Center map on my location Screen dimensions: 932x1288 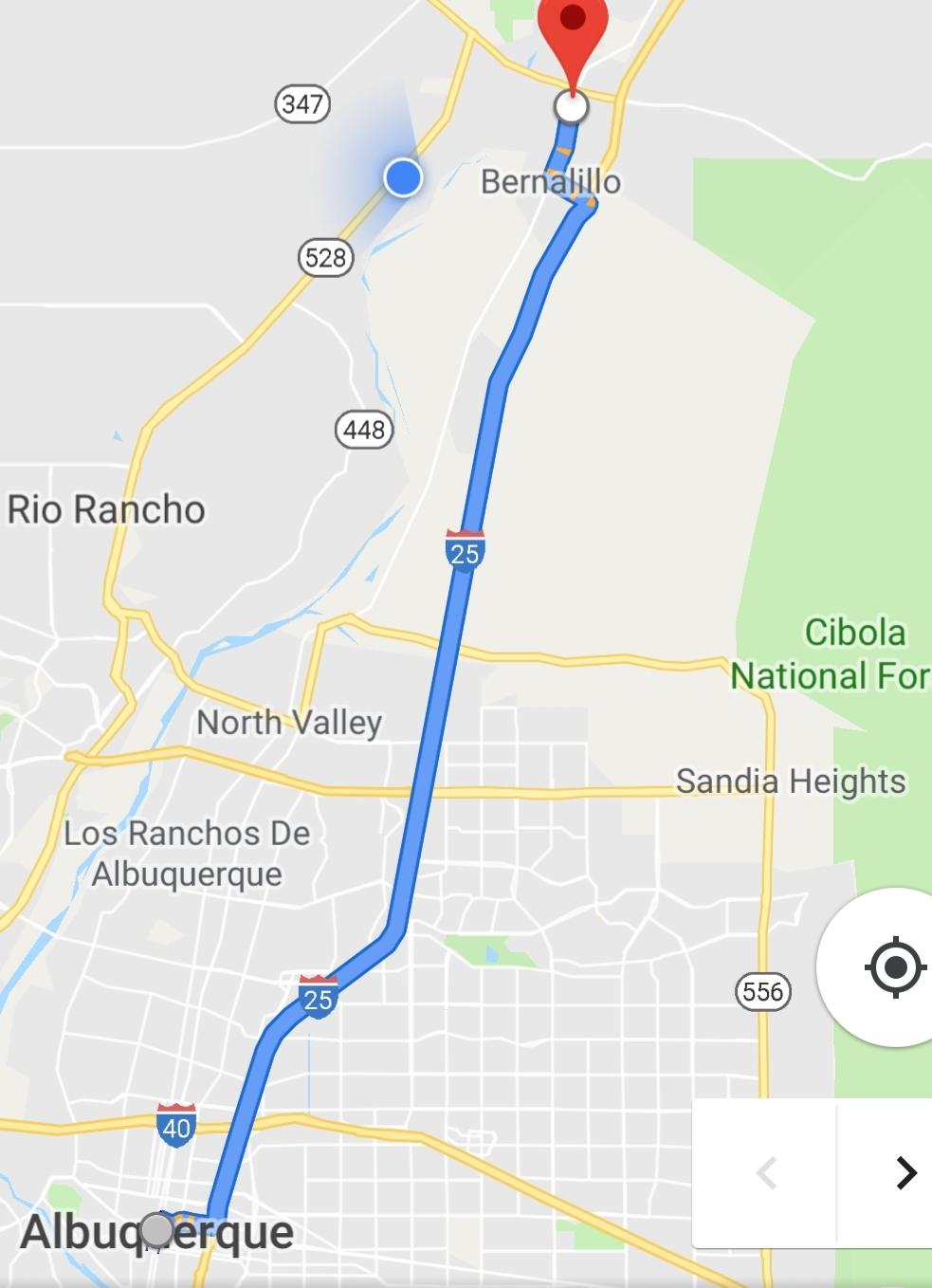click(x=894, y=967)
